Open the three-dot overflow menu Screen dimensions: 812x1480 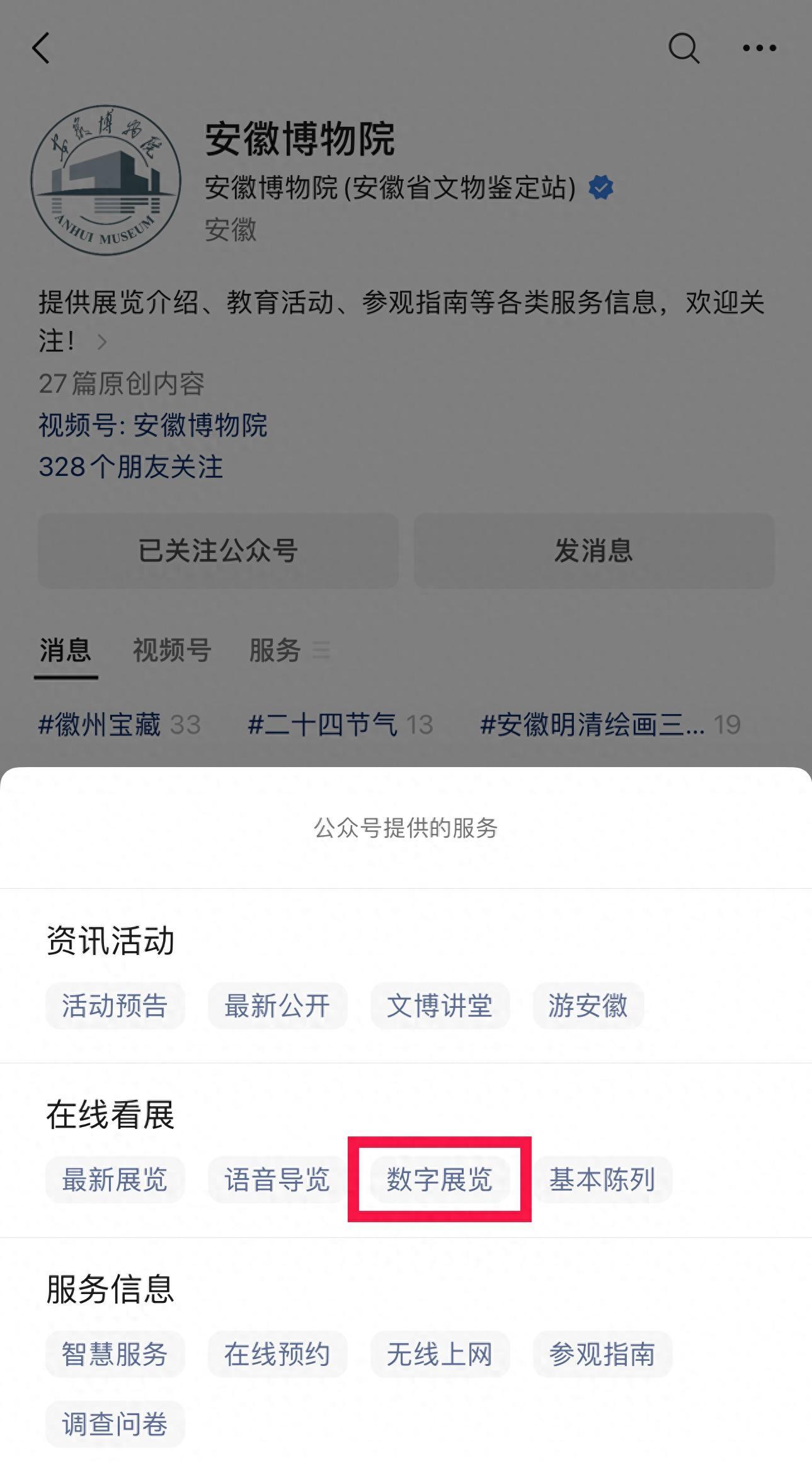pyautogui.click(x=759, y=48)
